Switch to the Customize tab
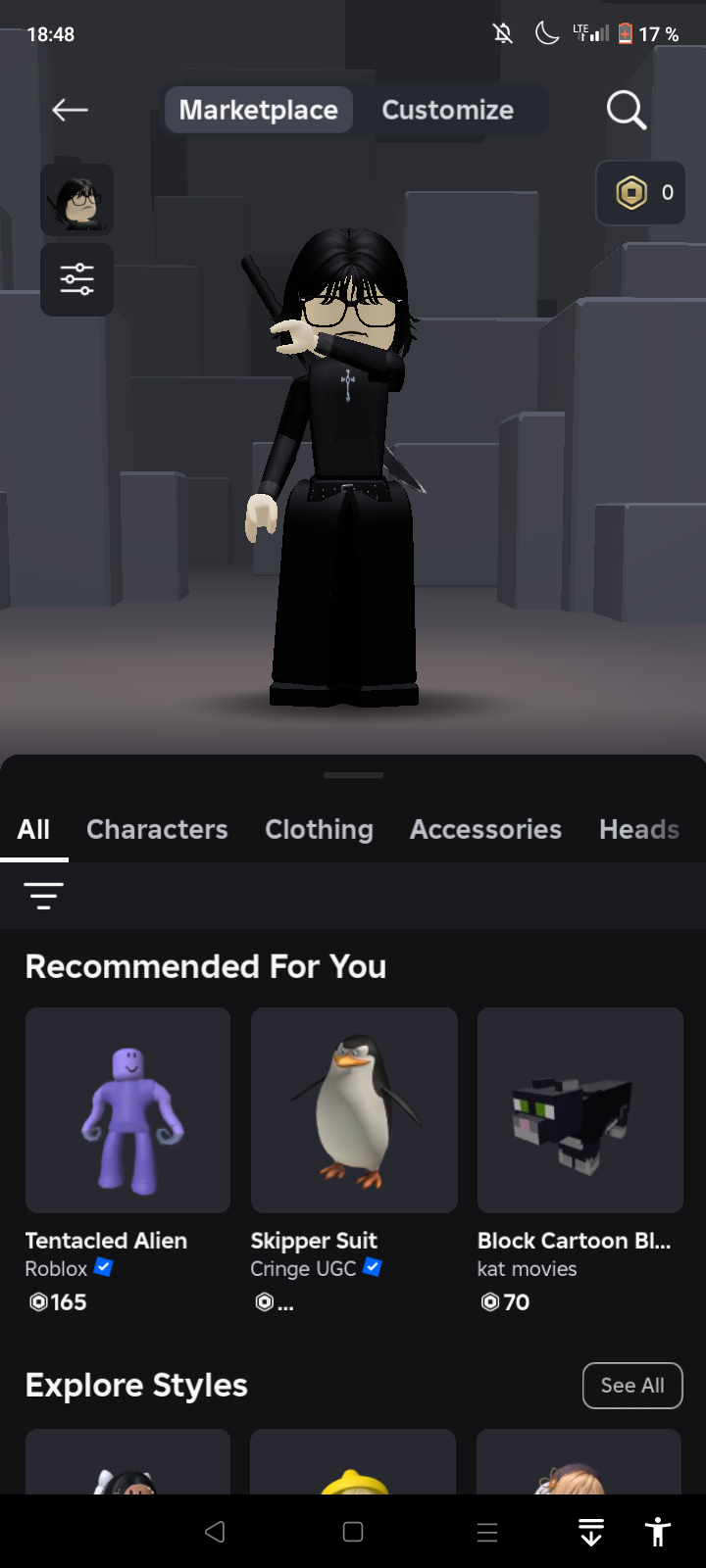The height and width of the screenshot is (1568, 706). [447, 110]
